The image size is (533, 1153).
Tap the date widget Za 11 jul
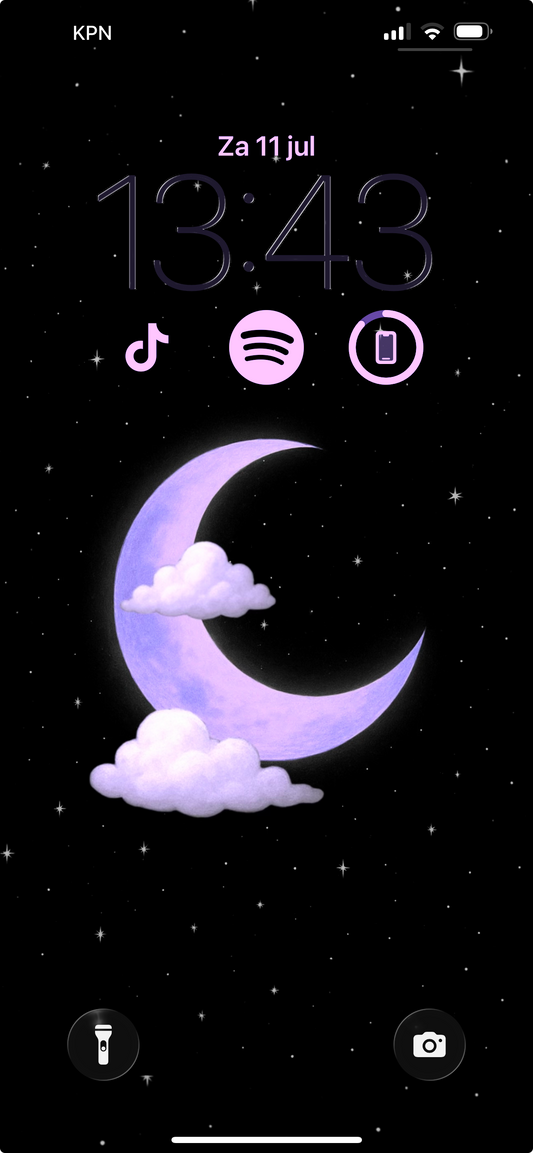coord(266,146)
